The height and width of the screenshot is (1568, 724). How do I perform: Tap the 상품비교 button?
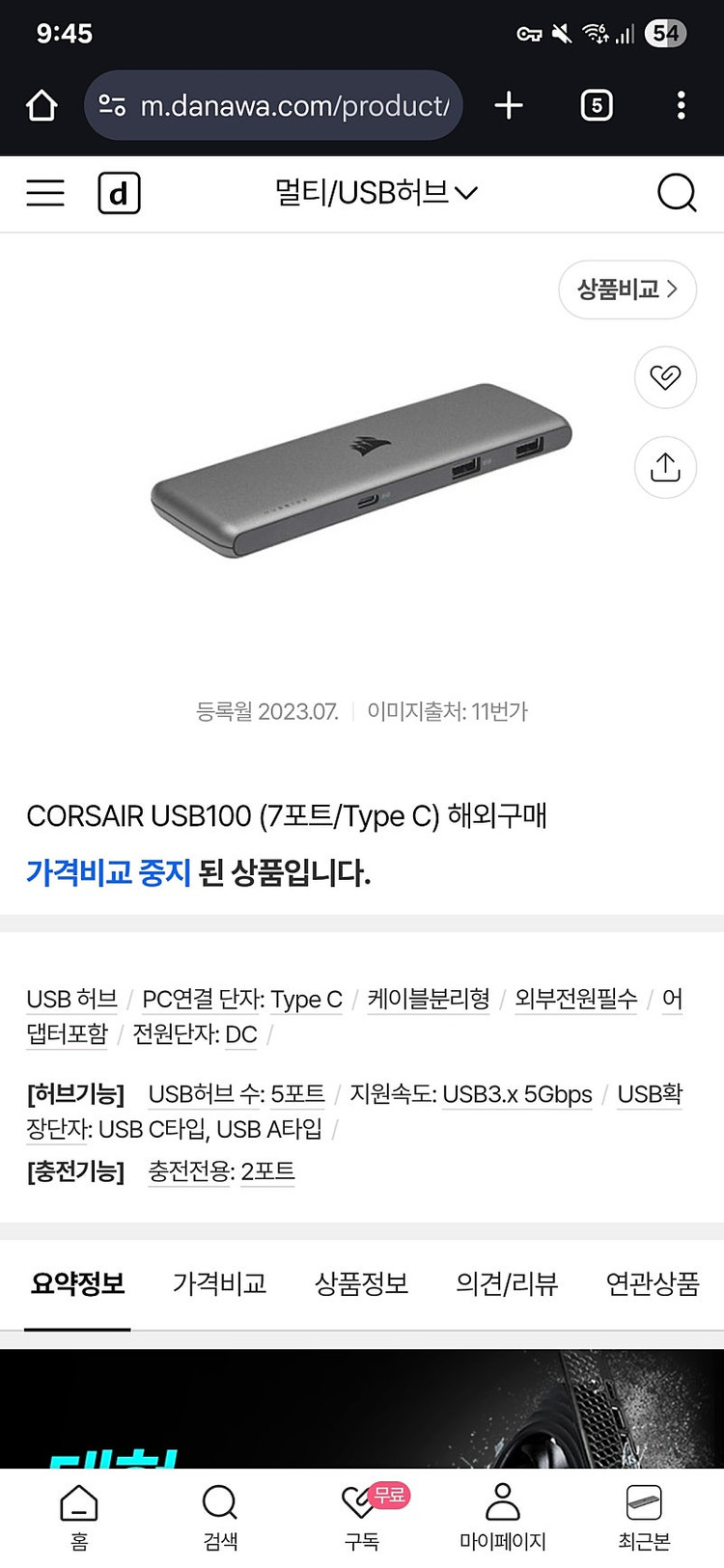pos(627,289)
